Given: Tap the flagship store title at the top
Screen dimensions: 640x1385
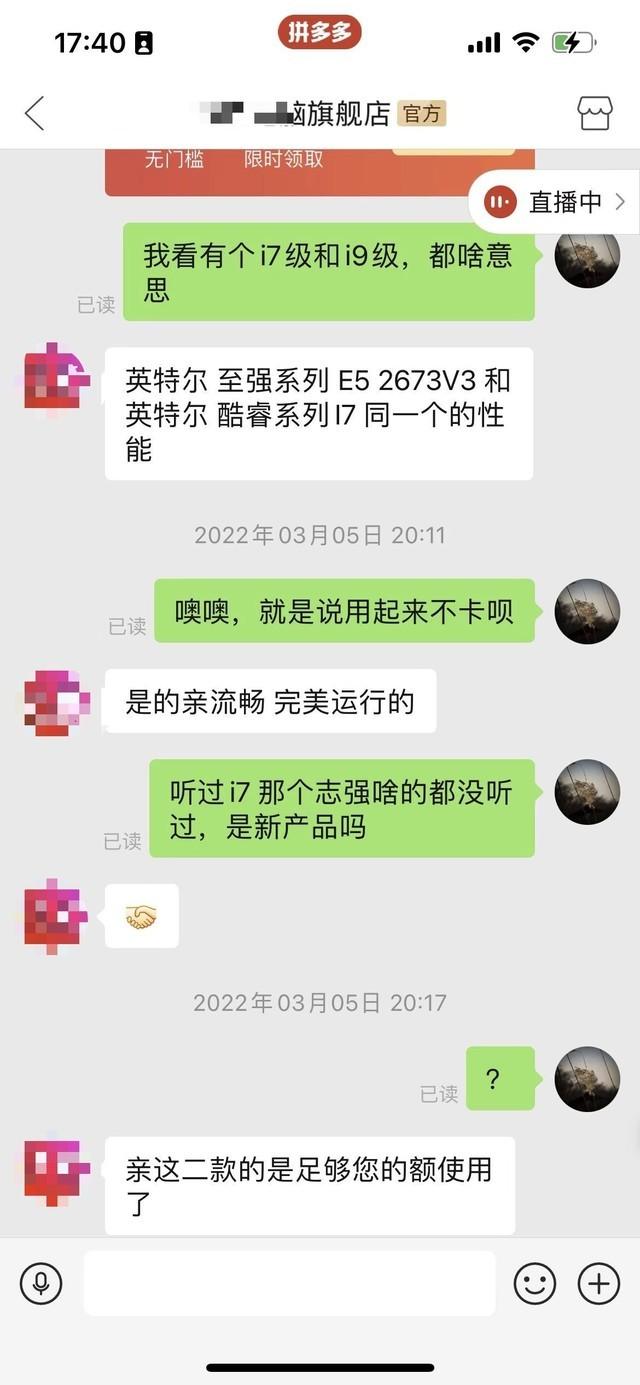Looking at the screenshot, I should [322, 113].
